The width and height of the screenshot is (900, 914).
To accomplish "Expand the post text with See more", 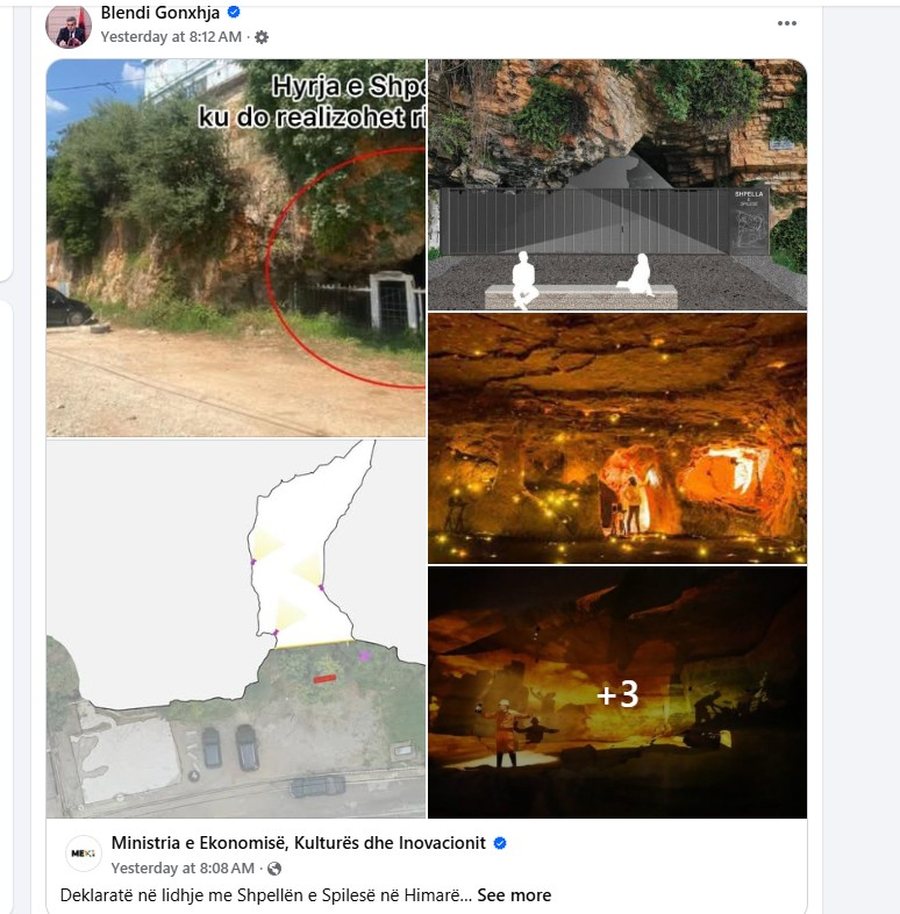I will pyautogui.click(x=514, y=895).
